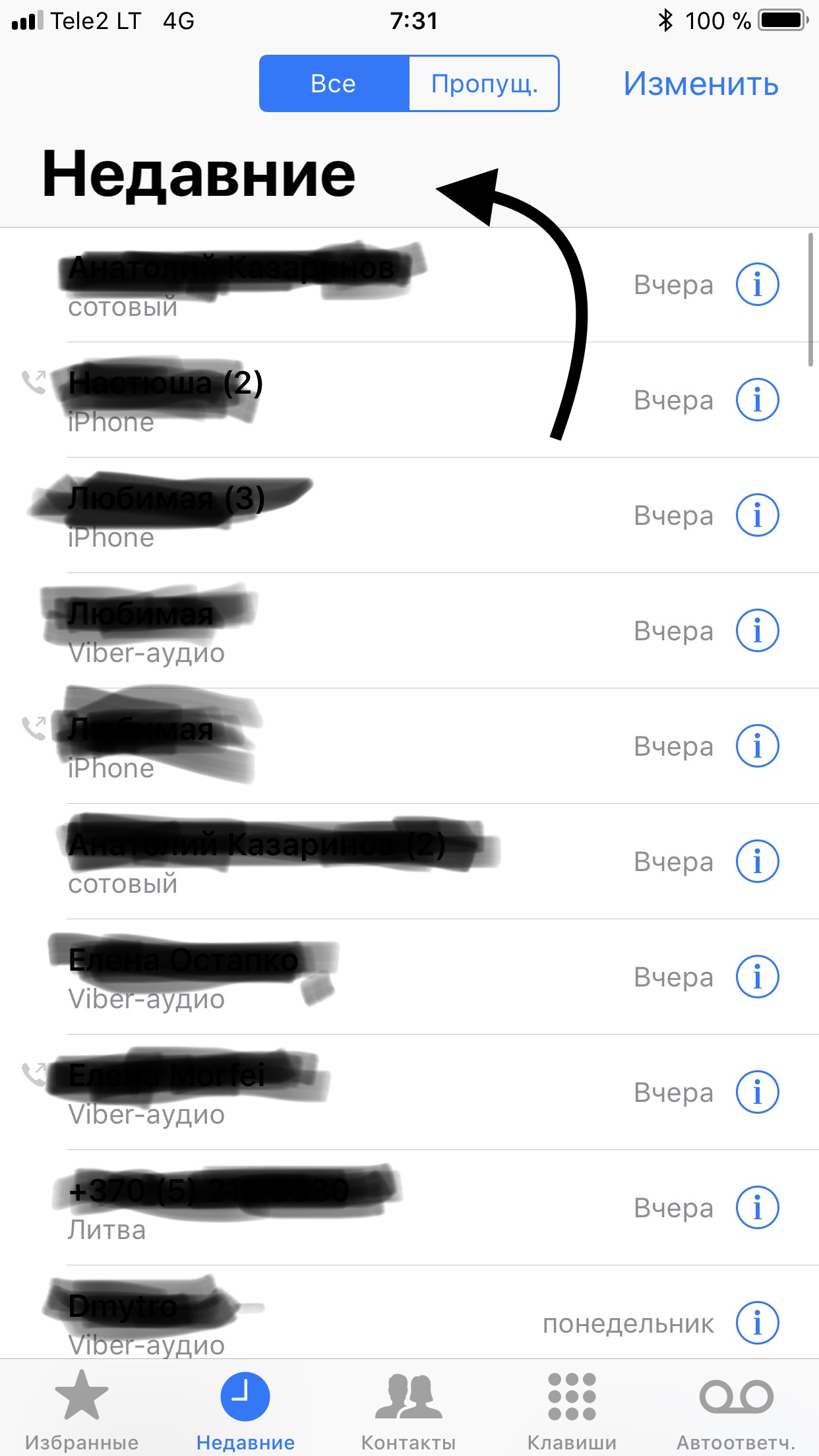Switch to the Пропущ. segment
The height and width of the screenshot is (1456, 819).
484,84
